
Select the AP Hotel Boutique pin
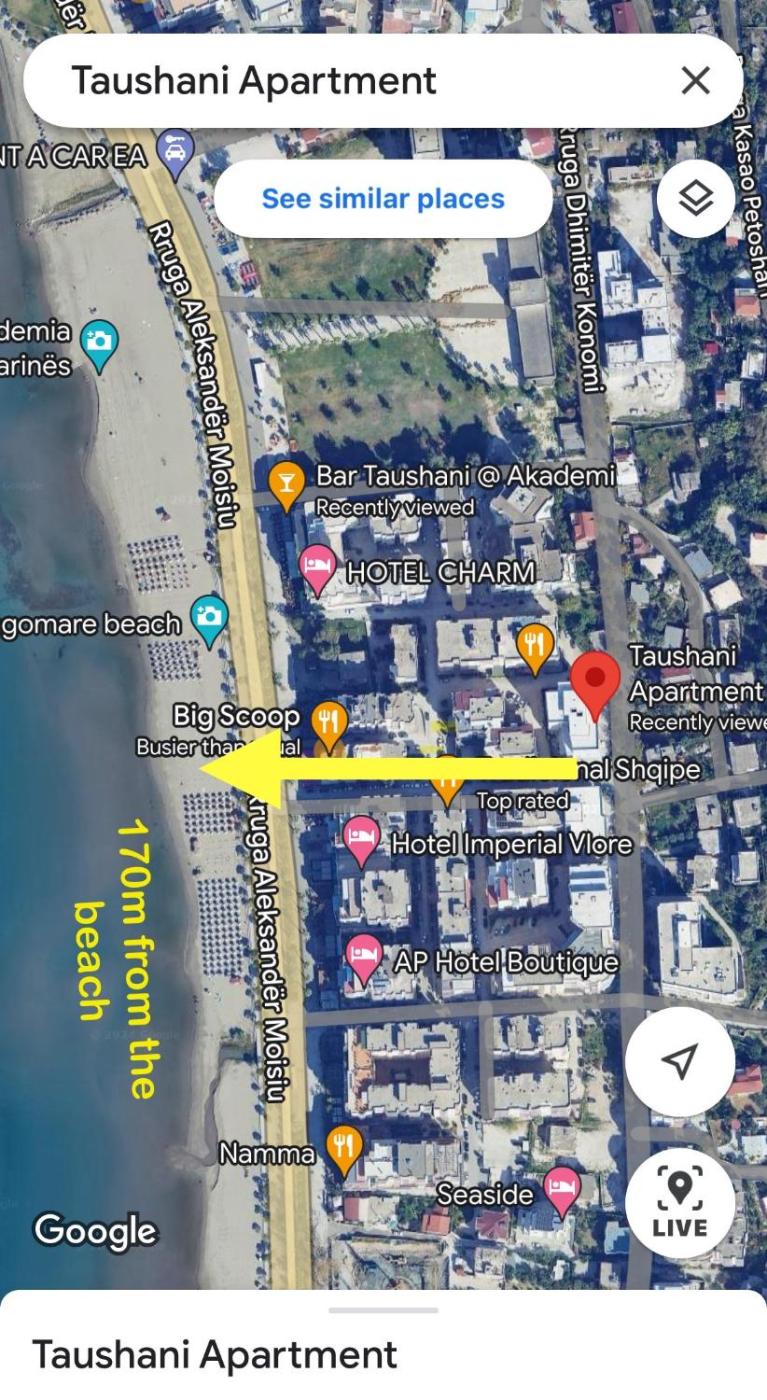pyautogui.click(x=364, y=958)
